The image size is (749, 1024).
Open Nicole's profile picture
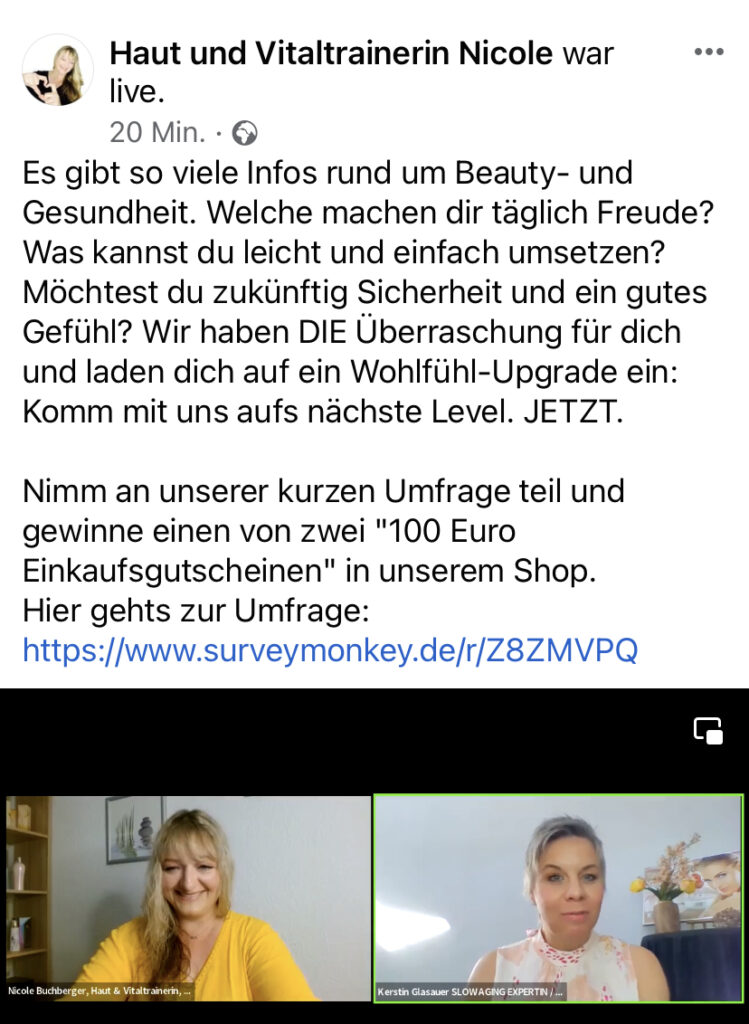coord(58,70)
